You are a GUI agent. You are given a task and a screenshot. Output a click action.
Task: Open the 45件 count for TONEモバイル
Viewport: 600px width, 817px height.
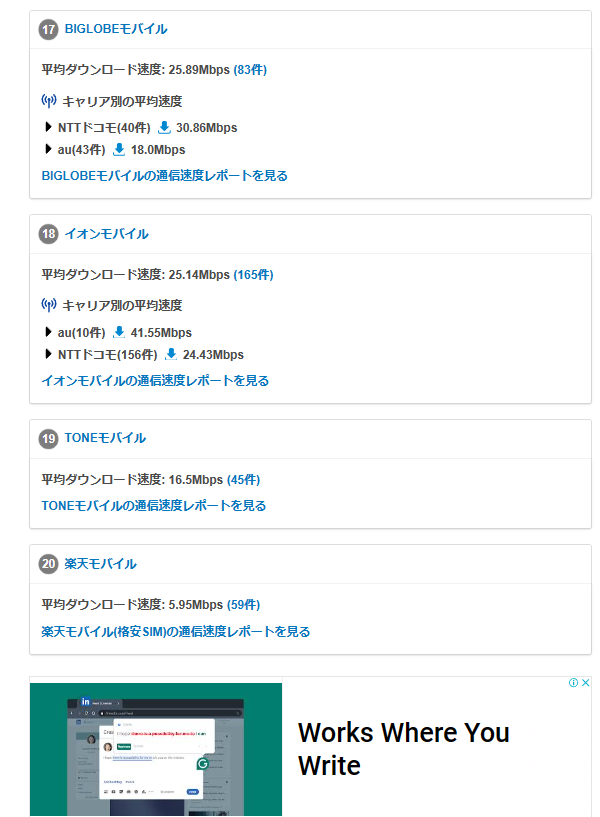pos(243,480)
